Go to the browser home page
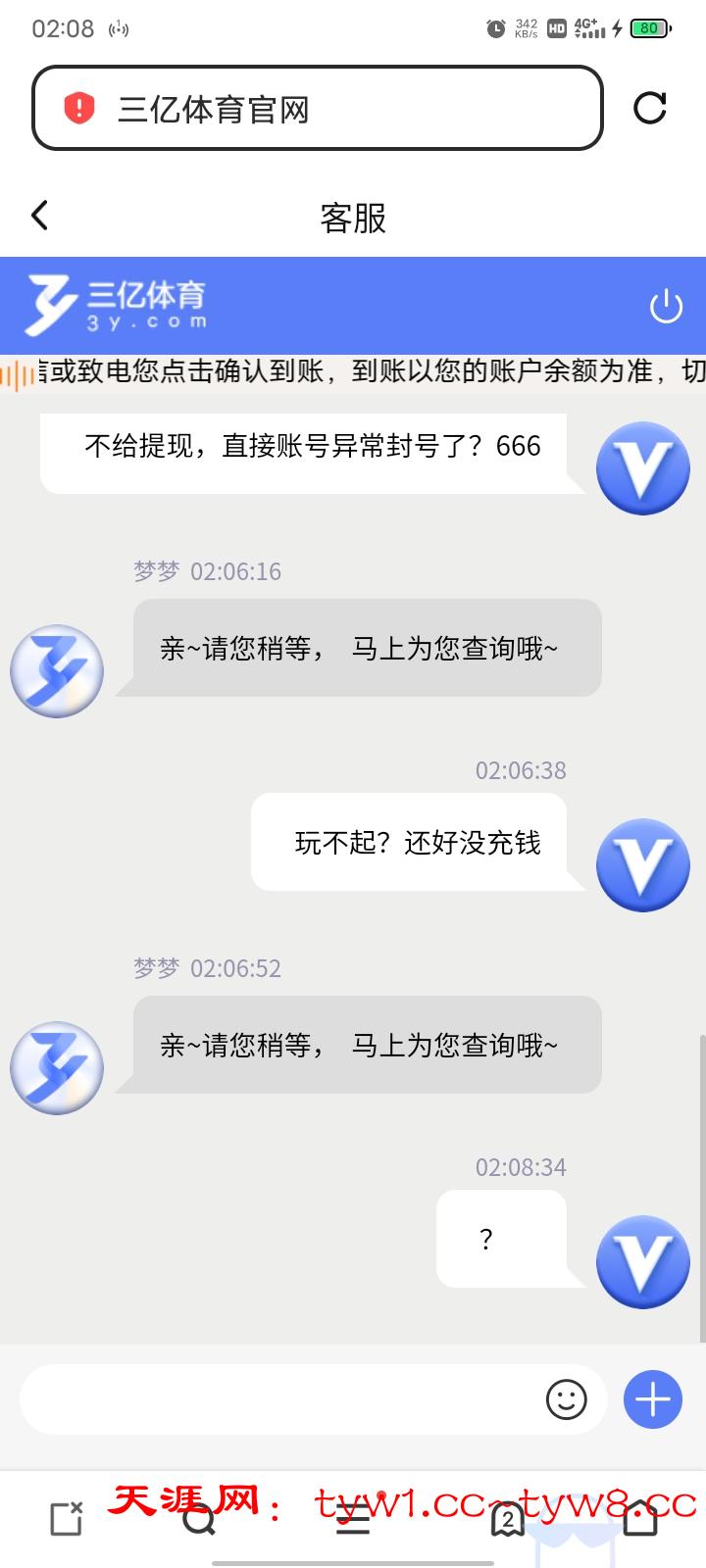This screenshot has height=1568, width=706. click(x=640, y=1518)
